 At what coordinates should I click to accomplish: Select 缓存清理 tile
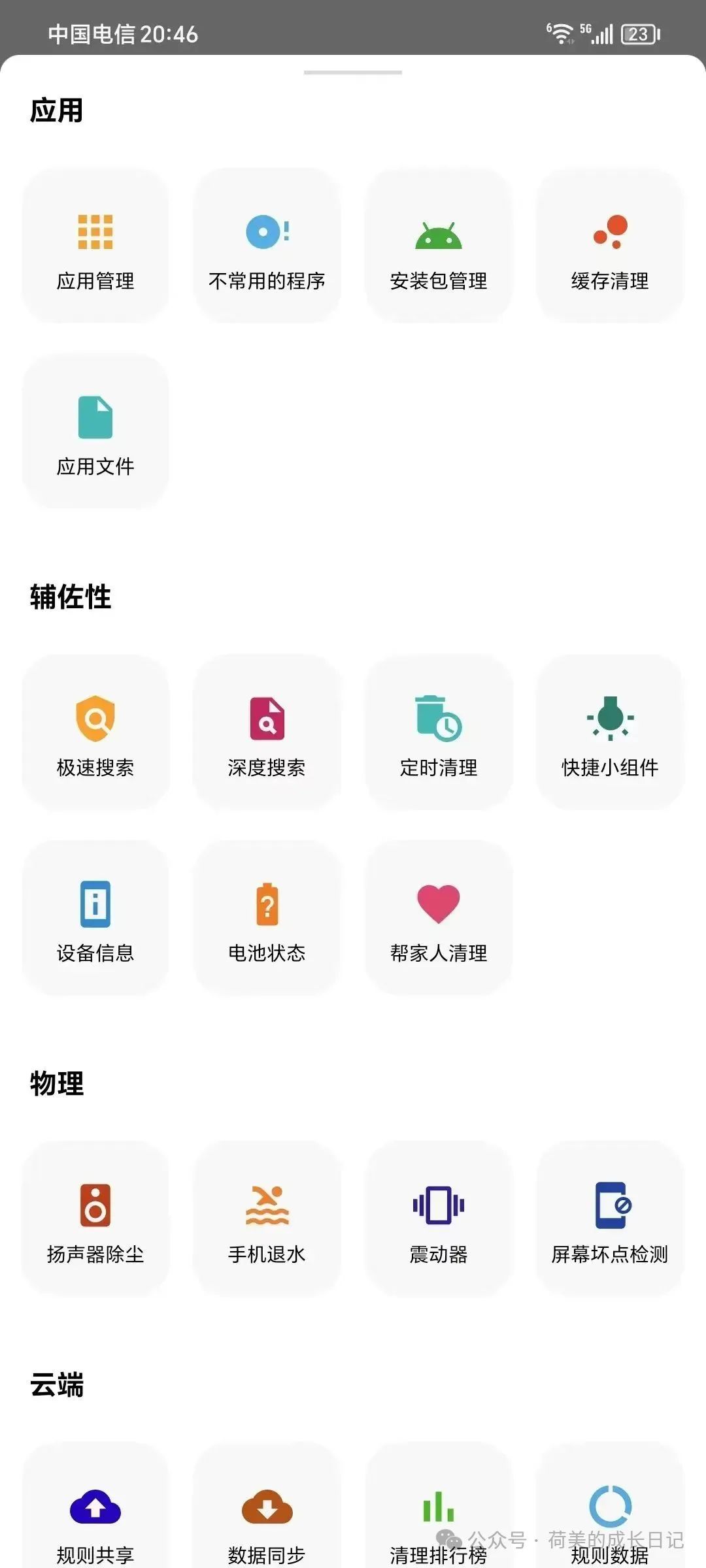click(610, 246)
